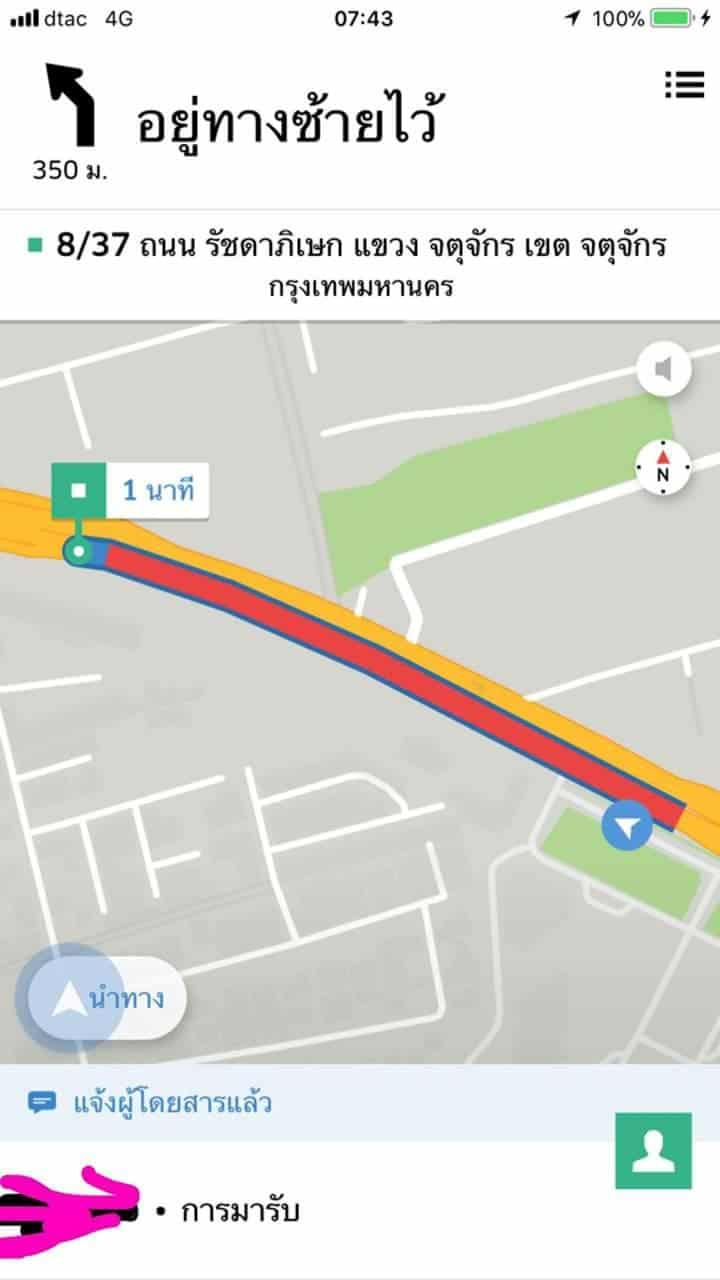Open the การมารับ pickup details row

tap(238, 1211)
